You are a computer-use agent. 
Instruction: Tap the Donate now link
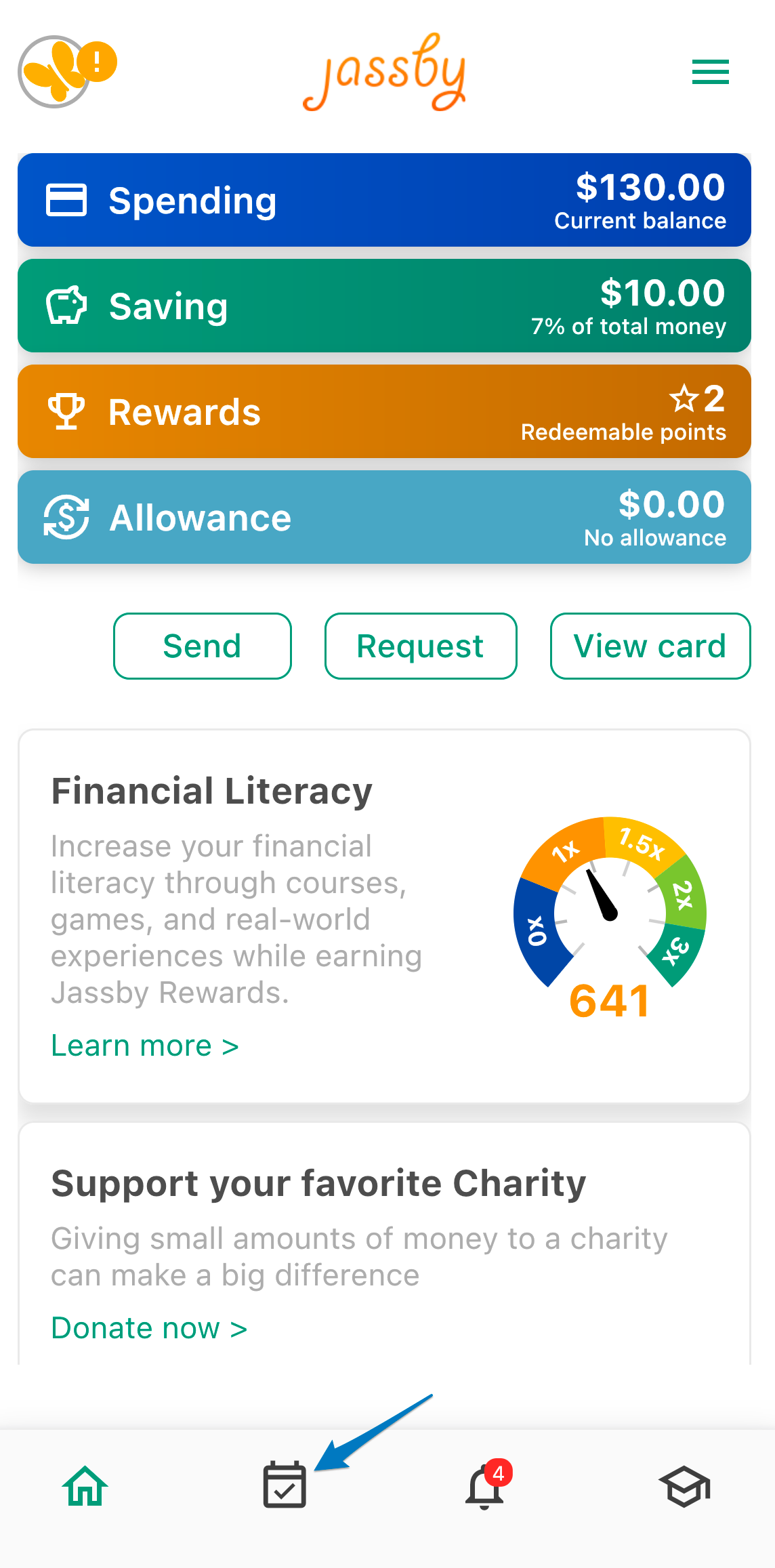(149, 1328)
